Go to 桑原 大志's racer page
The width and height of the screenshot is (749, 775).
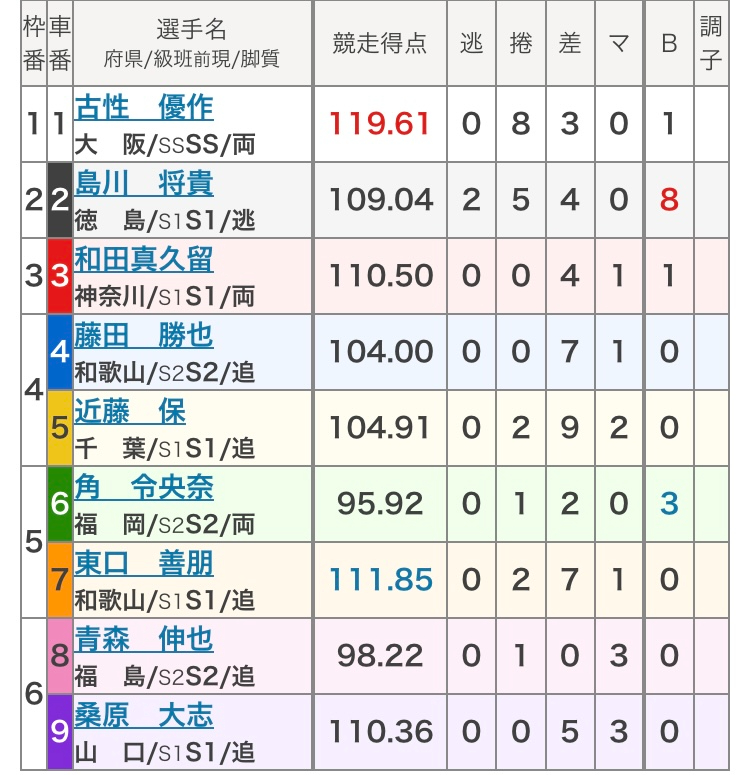[143, 715]
